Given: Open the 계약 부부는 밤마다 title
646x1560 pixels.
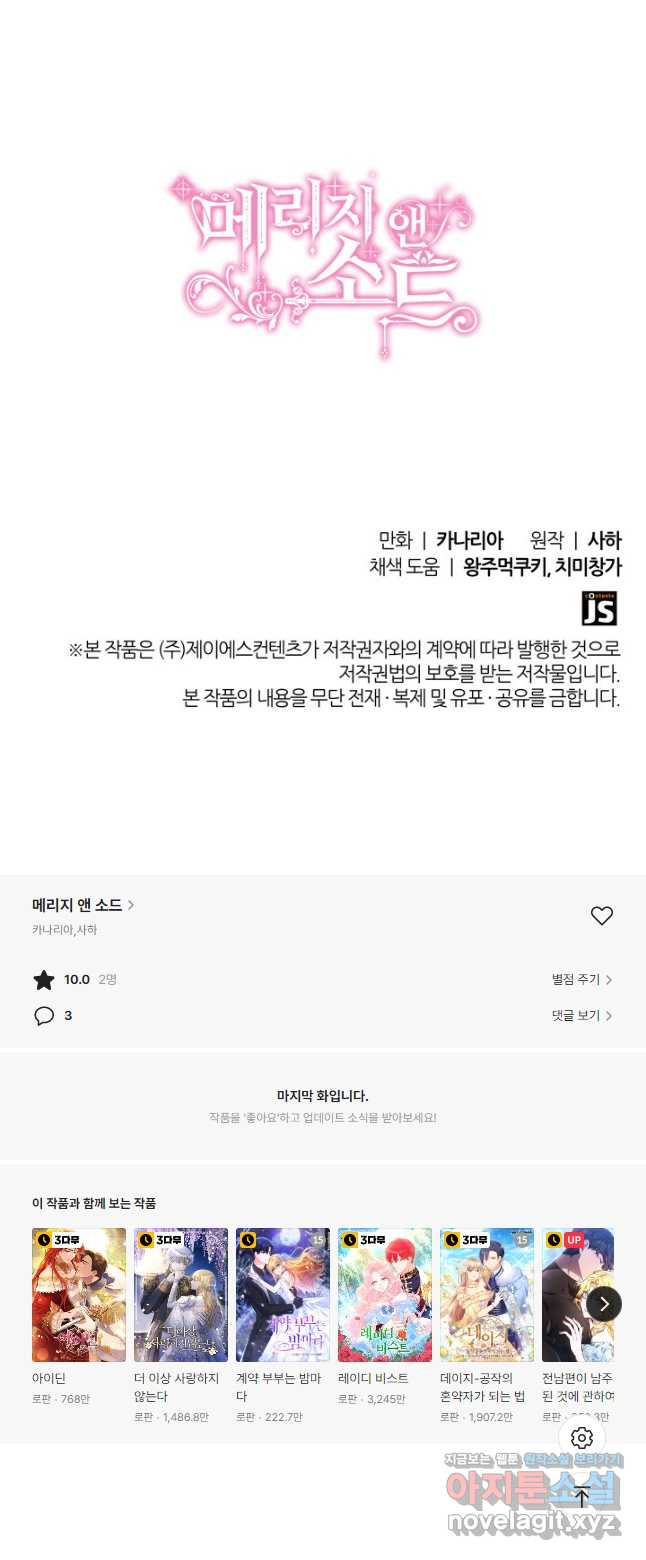Looking at the screenshot, I should 283,1295.
